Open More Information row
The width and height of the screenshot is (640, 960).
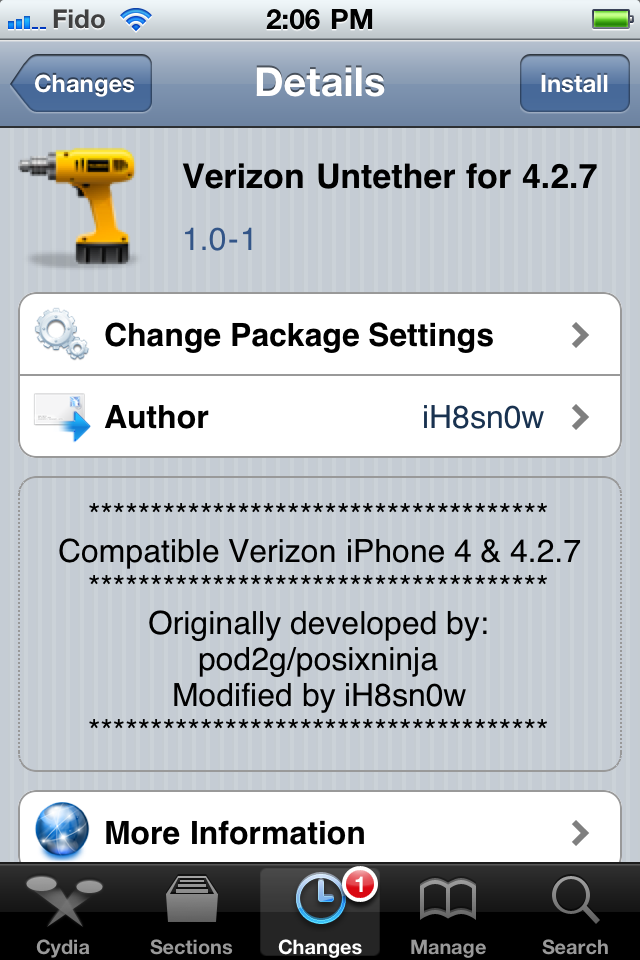(x=320, y=832)
